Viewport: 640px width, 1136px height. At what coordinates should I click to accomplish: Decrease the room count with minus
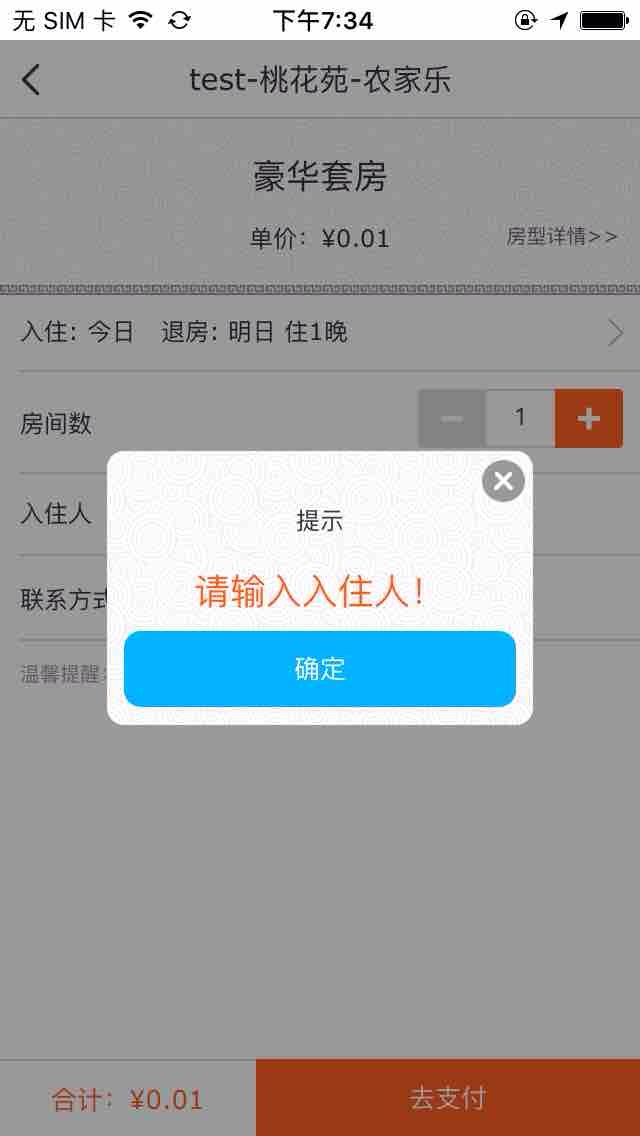[x=452, y=418]
